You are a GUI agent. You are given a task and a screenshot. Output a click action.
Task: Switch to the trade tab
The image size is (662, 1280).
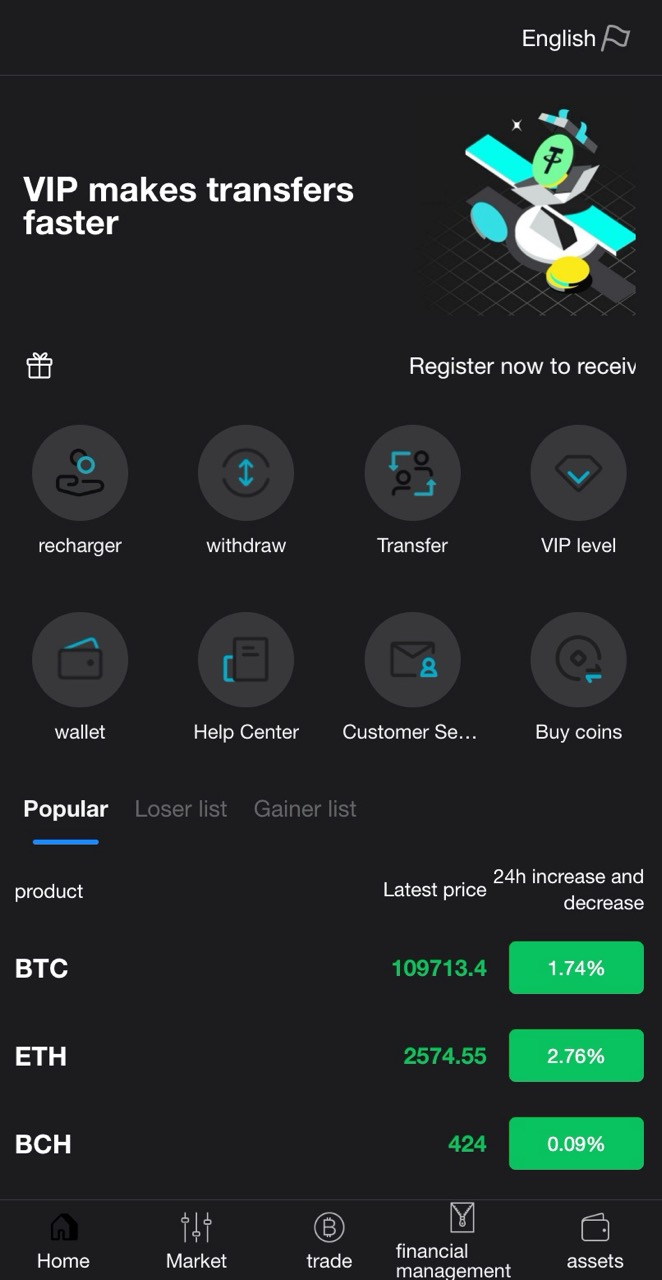click(329, 1240)
